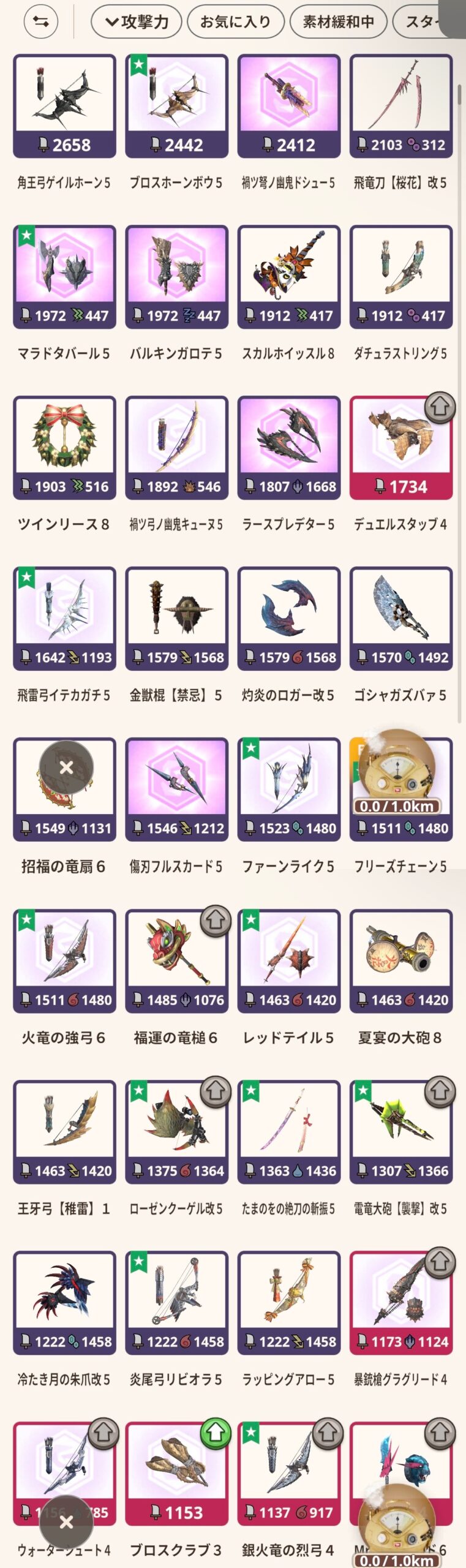Select the 素材緩和中 filter chip

coord(338,22)
